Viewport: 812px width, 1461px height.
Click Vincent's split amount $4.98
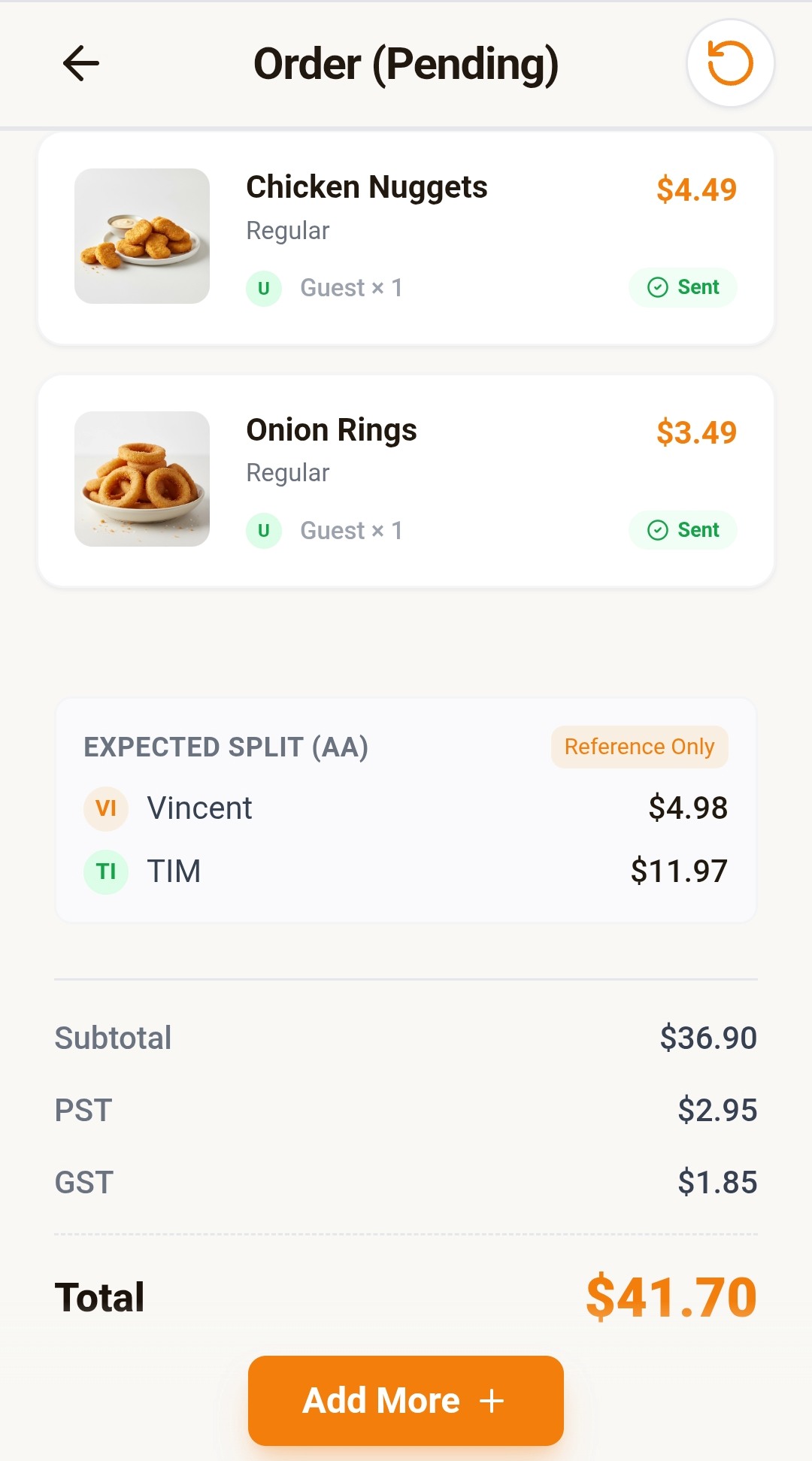coord(689,809)
